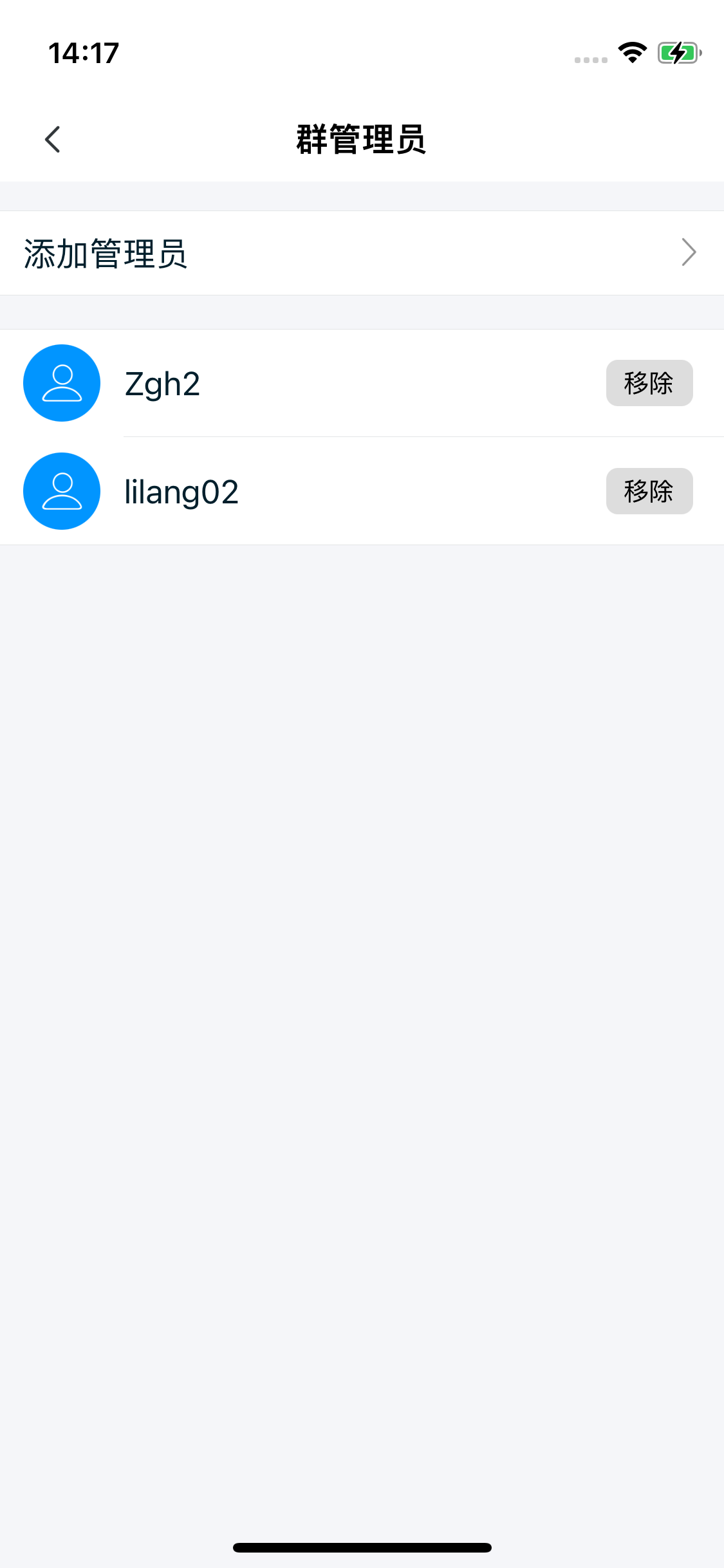The height and width of the screenshot is (1568, 724).
Task: Click the blue profile icon next to lilang02
Action: 61,490
